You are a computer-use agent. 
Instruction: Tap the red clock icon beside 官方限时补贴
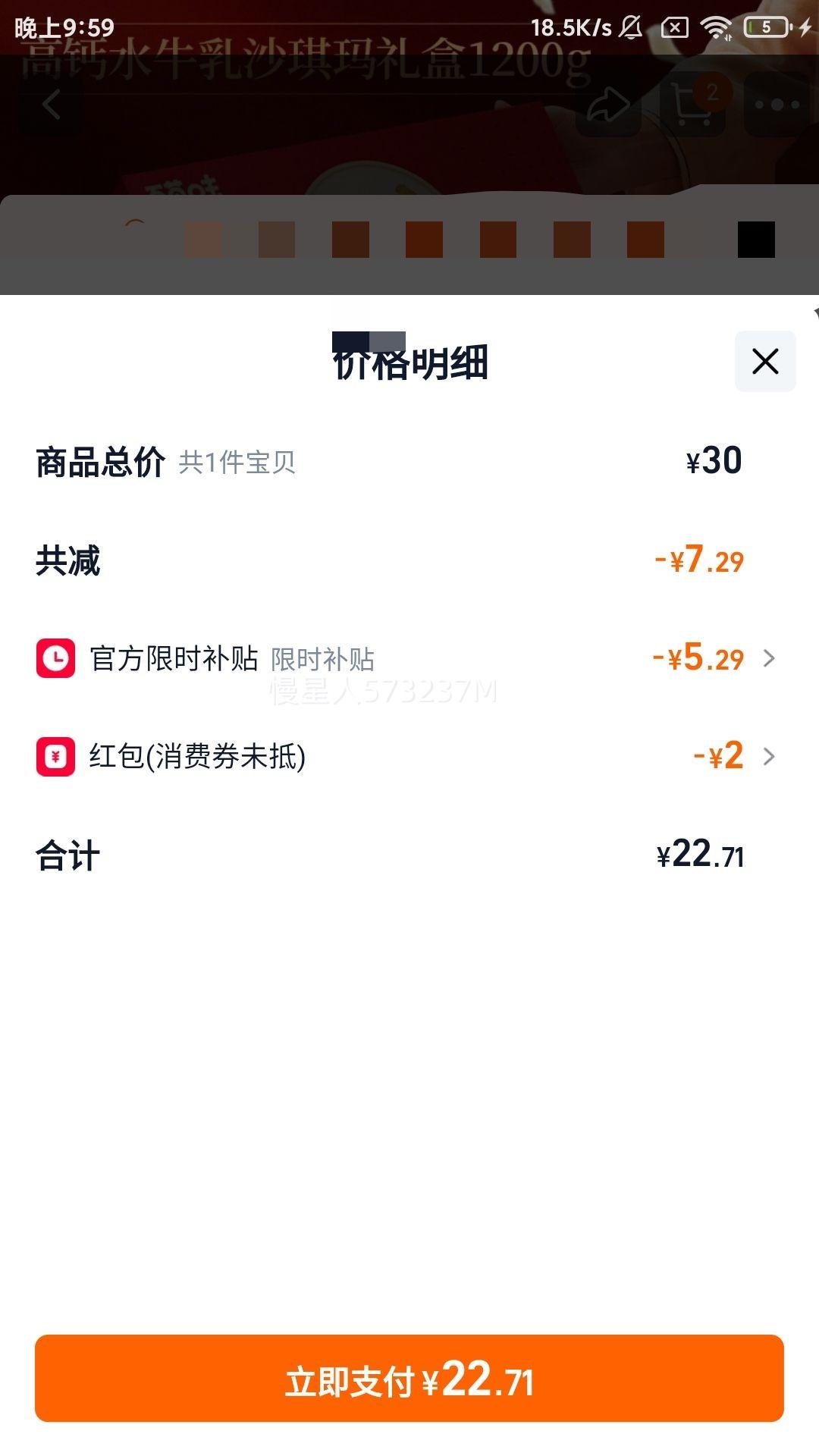[x=55, y=658]
